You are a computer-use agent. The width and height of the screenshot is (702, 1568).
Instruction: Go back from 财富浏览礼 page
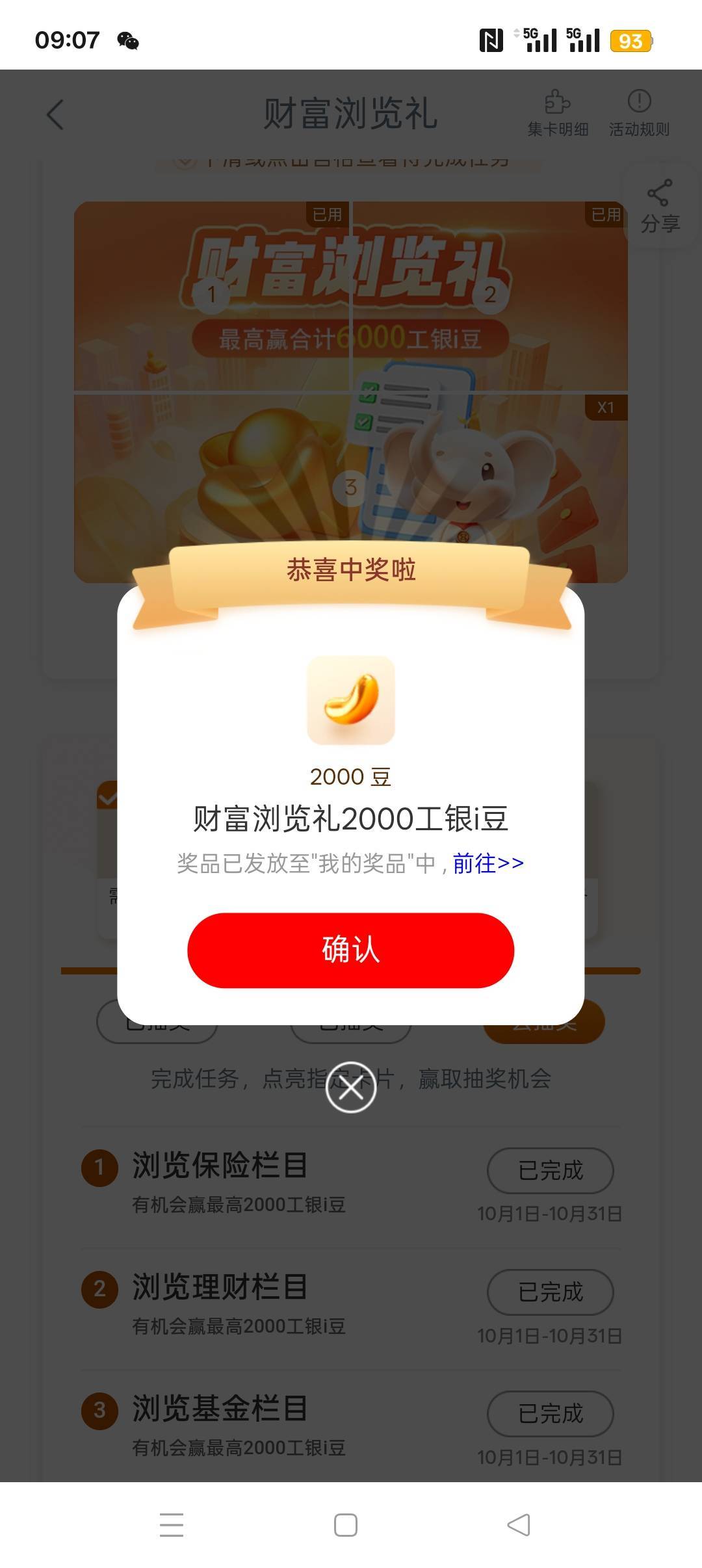[56, 115]
